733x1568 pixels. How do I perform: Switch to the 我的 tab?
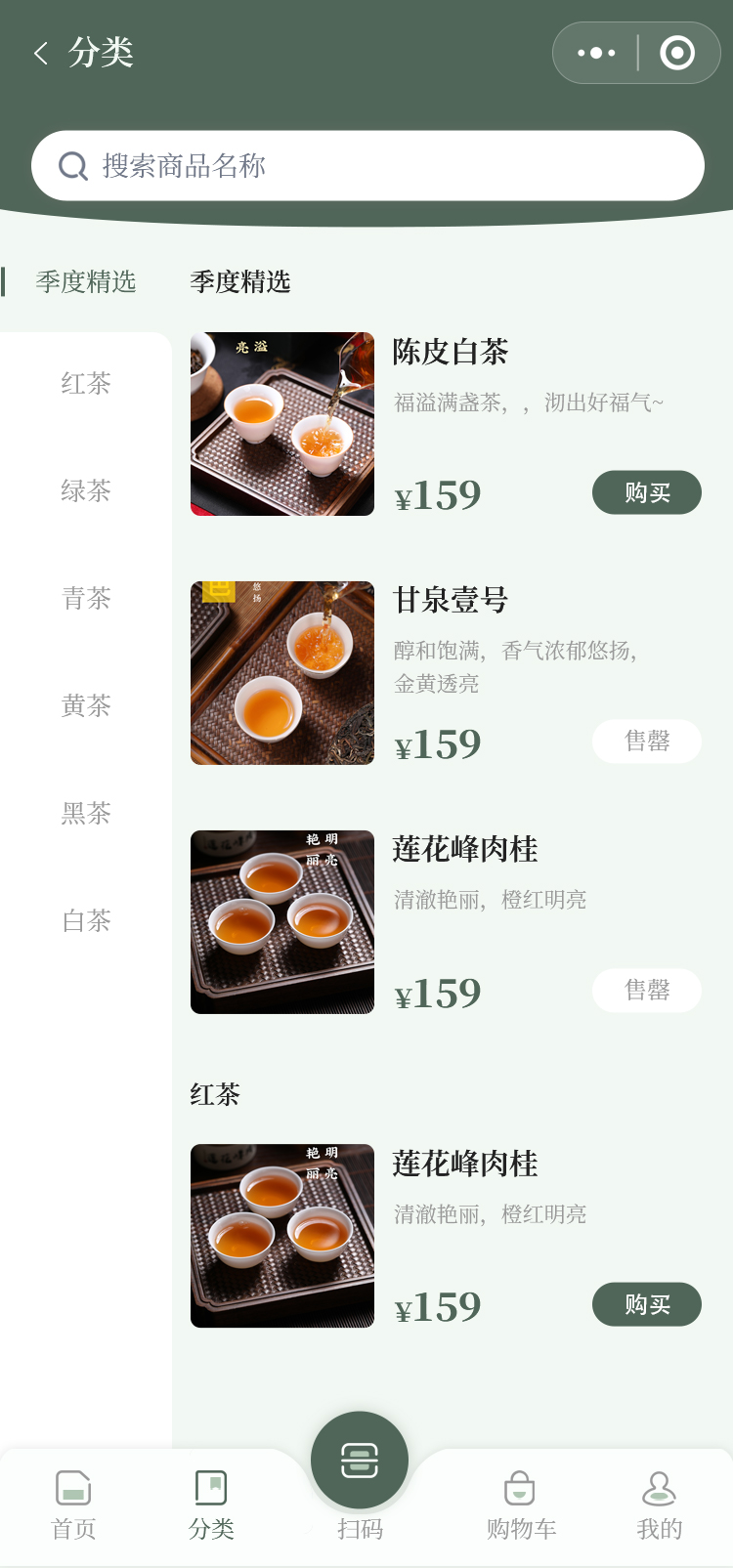click(x=660, y=1504)
